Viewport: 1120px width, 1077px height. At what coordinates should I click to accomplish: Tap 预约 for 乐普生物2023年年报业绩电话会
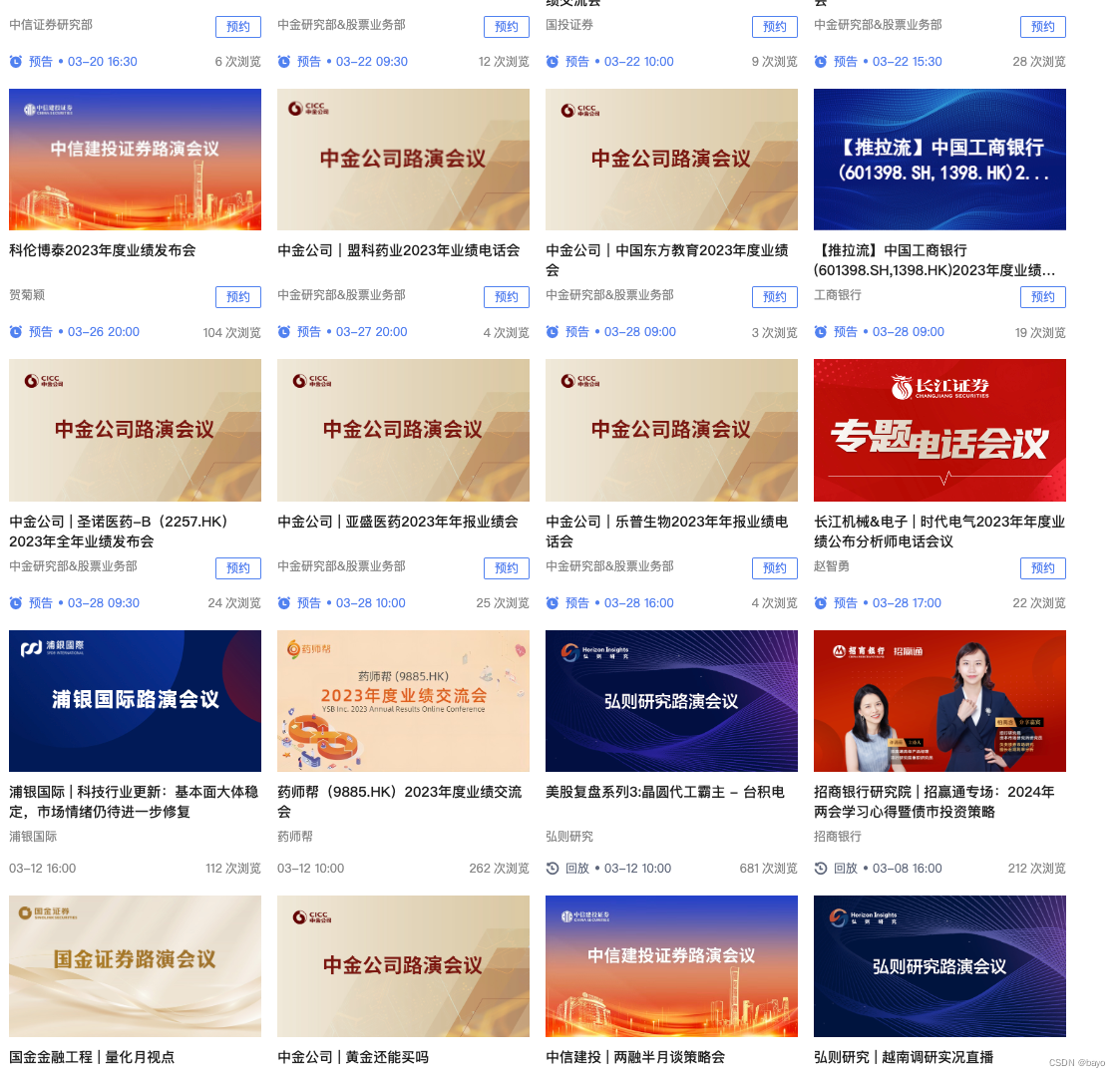pyautogui.click(x=775, y=567)
